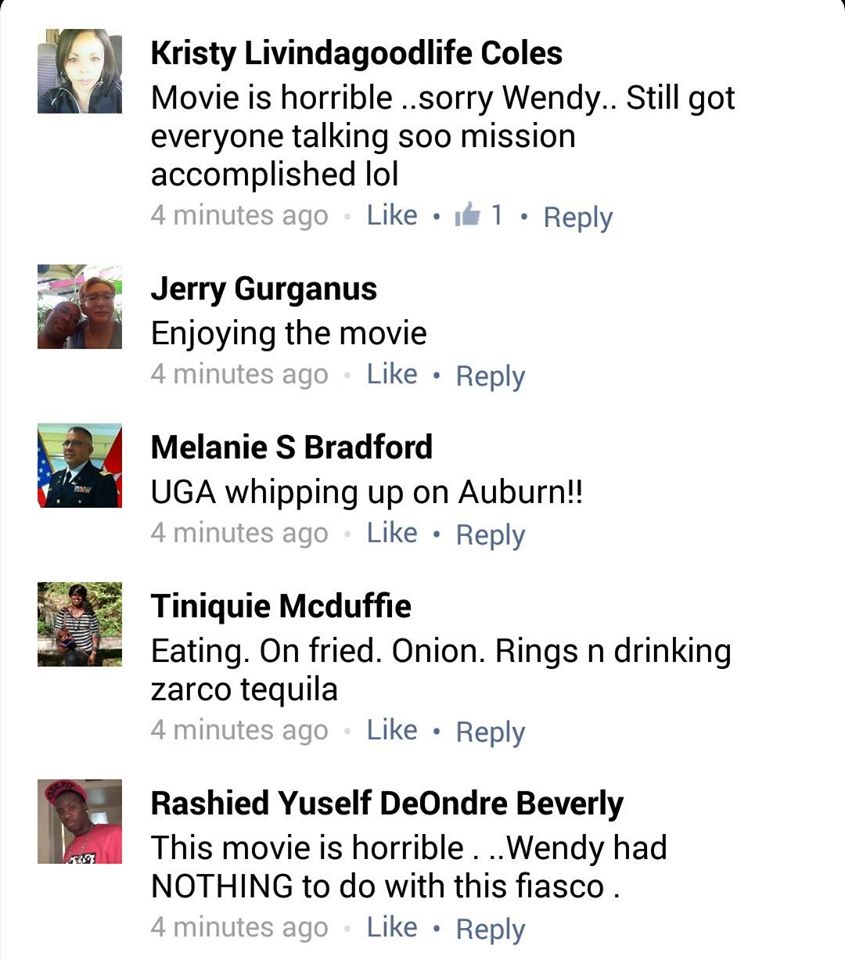Open Jerry Gurganus' profile picture

tap(80, 306)
